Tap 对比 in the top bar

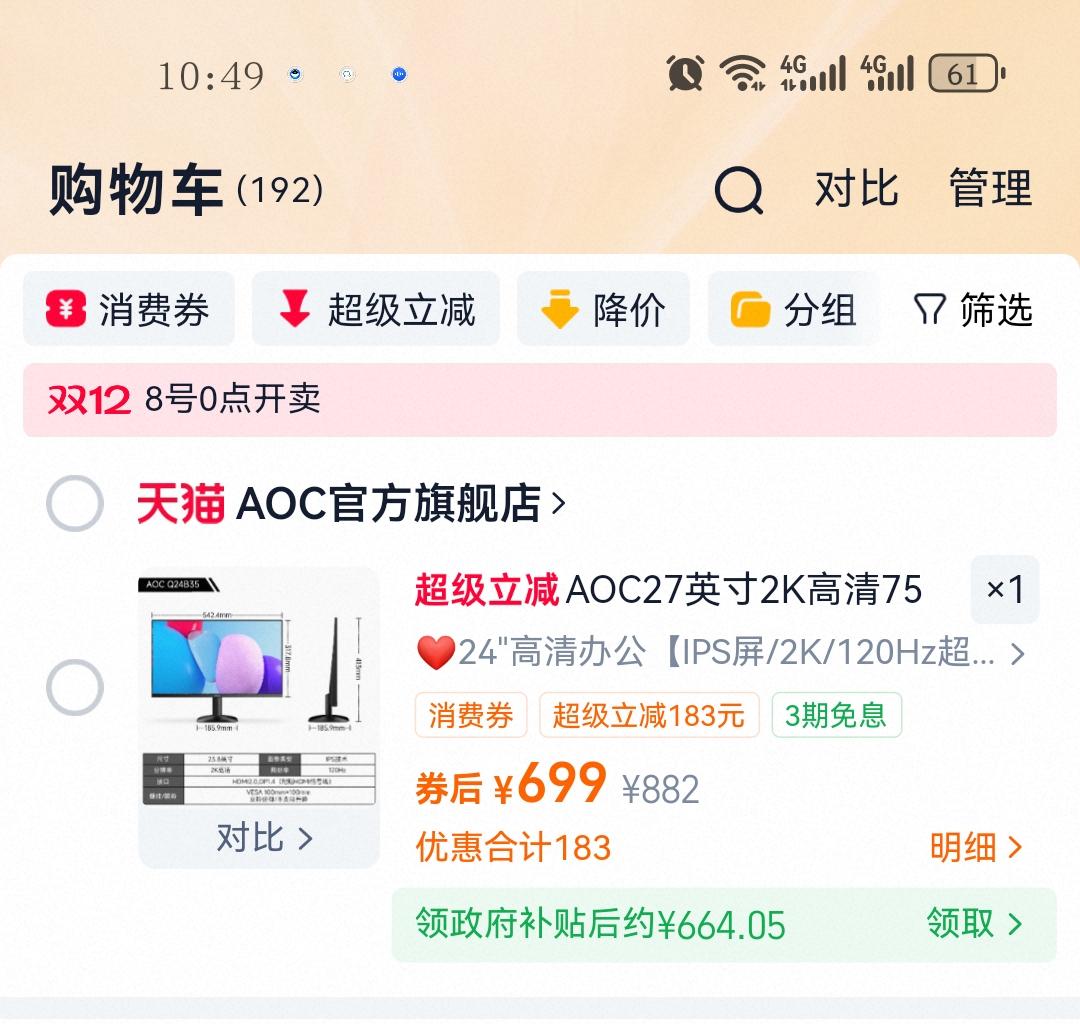[x=856, y=189]
